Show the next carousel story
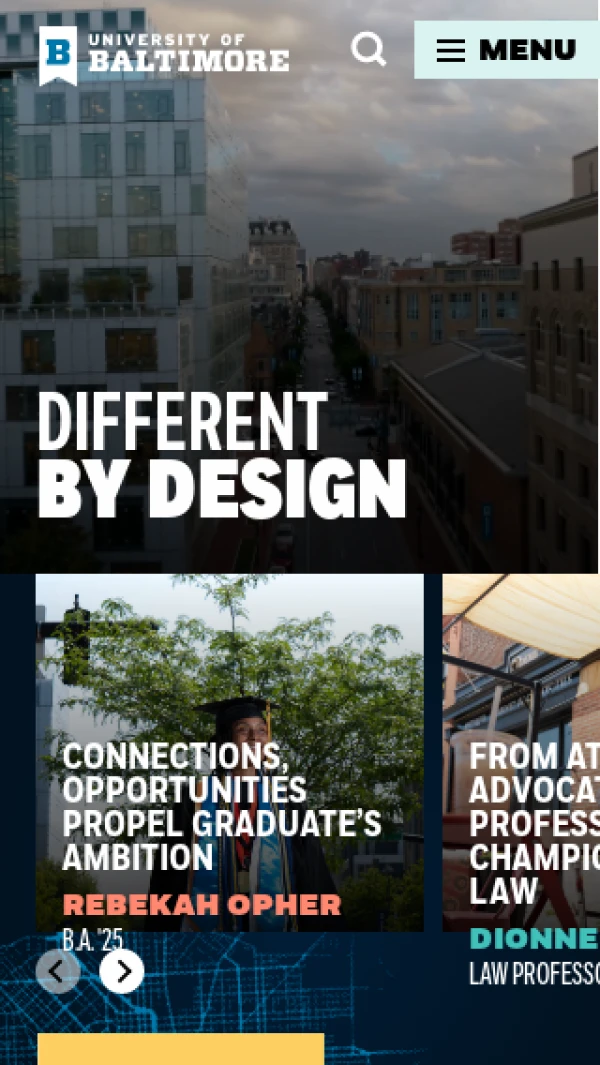600x1065 pixels. point(122,971)
